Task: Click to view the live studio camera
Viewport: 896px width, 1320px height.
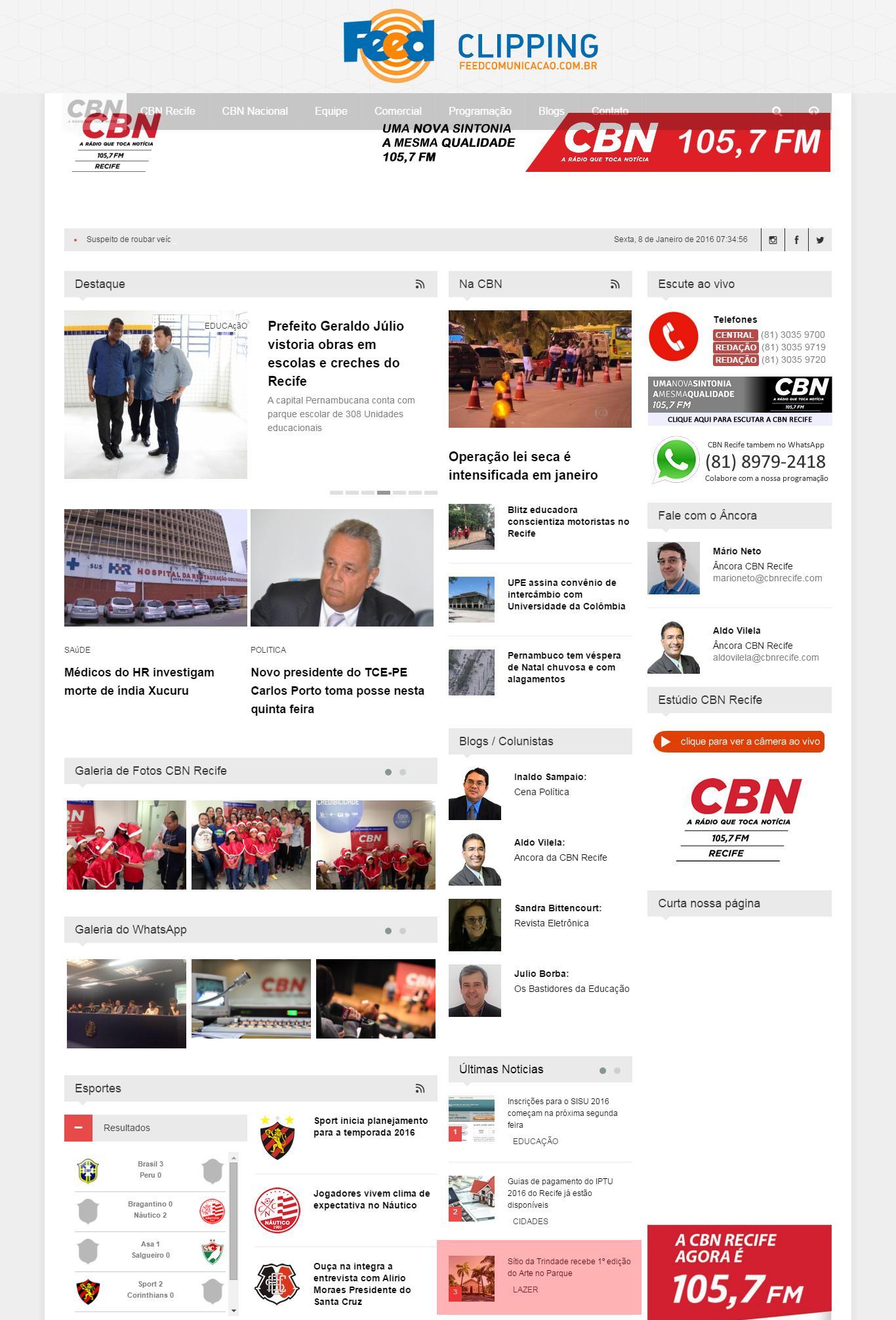Action: tap(739, 741)
